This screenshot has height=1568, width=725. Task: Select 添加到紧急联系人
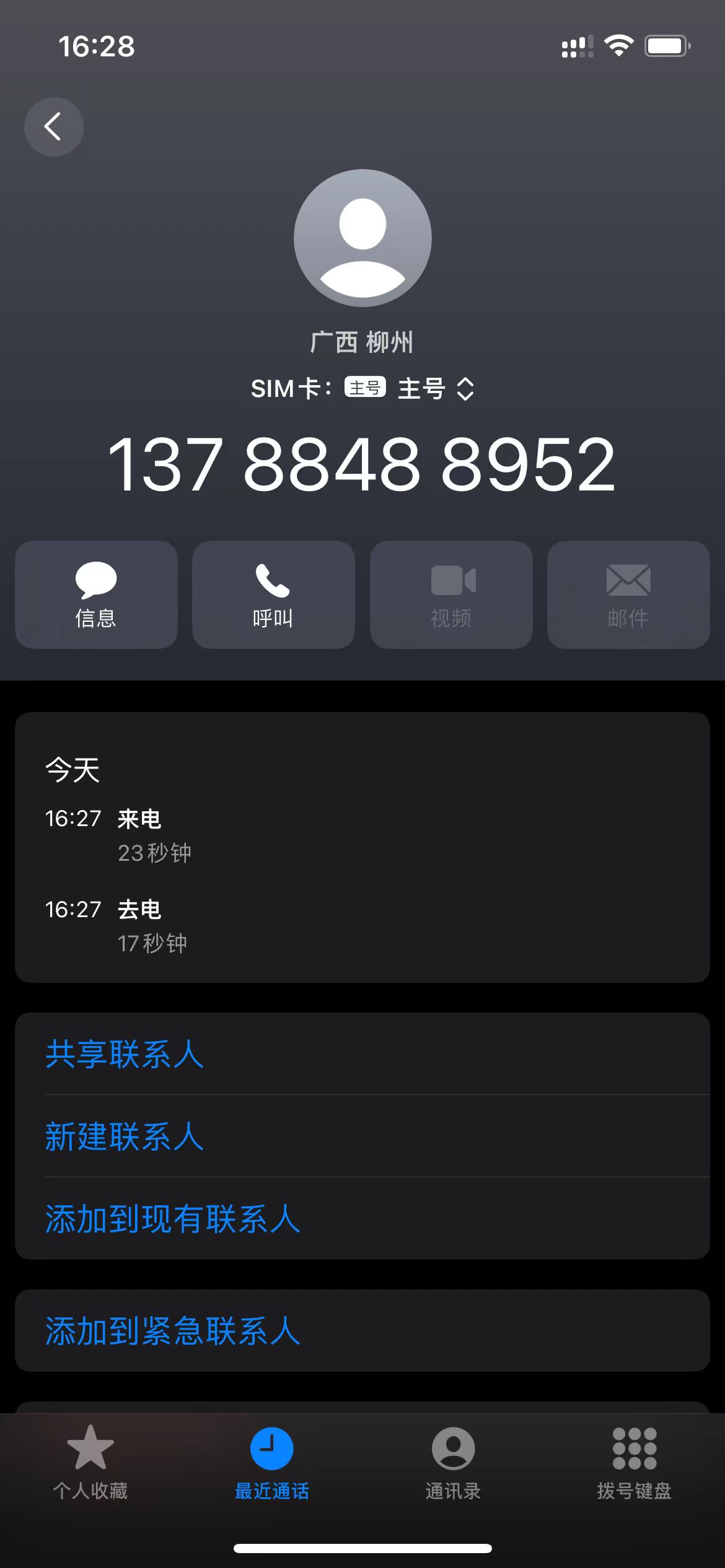(362, 1330)
